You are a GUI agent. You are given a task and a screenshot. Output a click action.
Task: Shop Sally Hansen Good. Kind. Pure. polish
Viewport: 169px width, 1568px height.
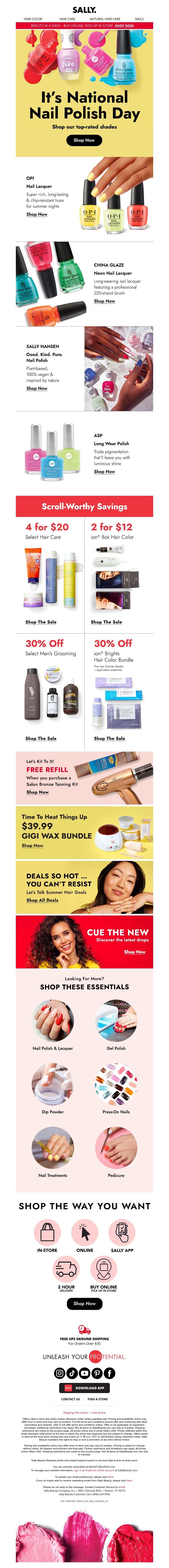(x=37, y=388)
